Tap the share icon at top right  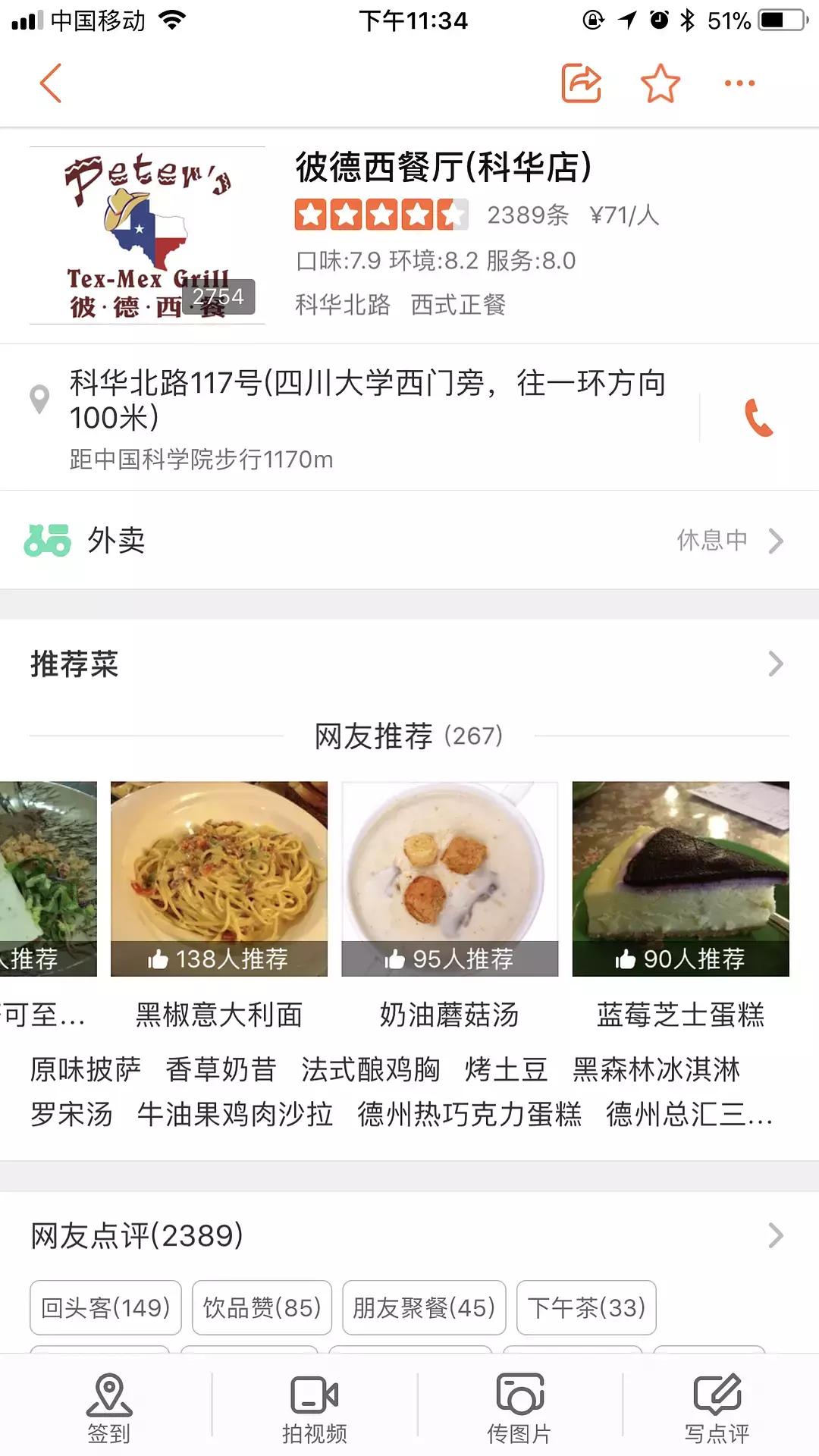[581, 82]
